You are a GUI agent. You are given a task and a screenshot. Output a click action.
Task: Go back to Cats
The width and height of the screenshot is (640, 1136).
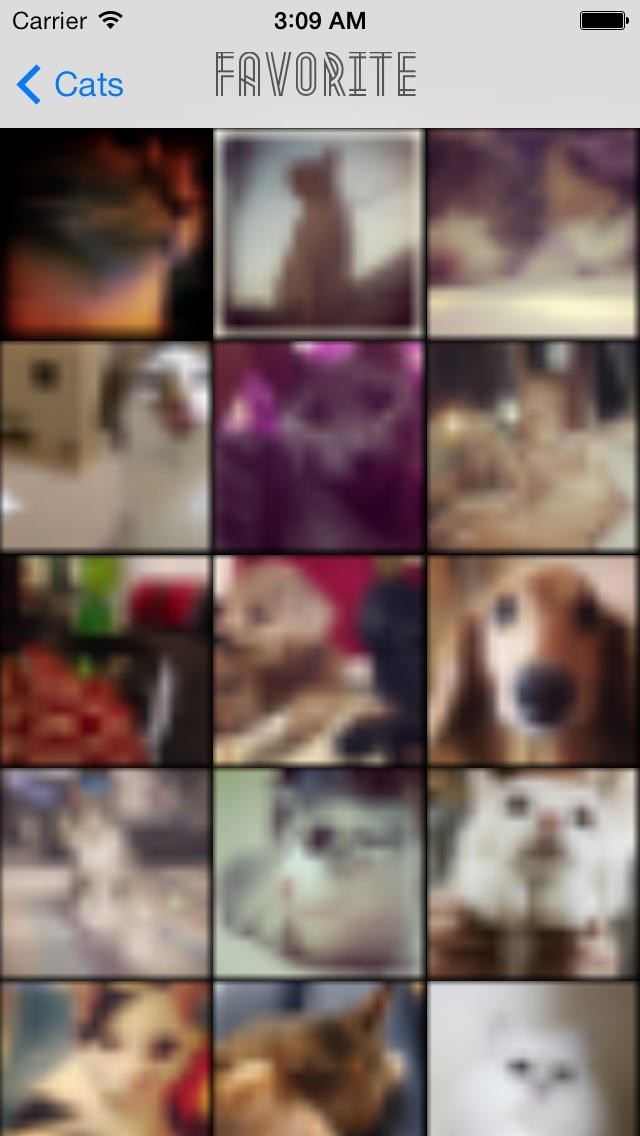click(x=70, y=85)
